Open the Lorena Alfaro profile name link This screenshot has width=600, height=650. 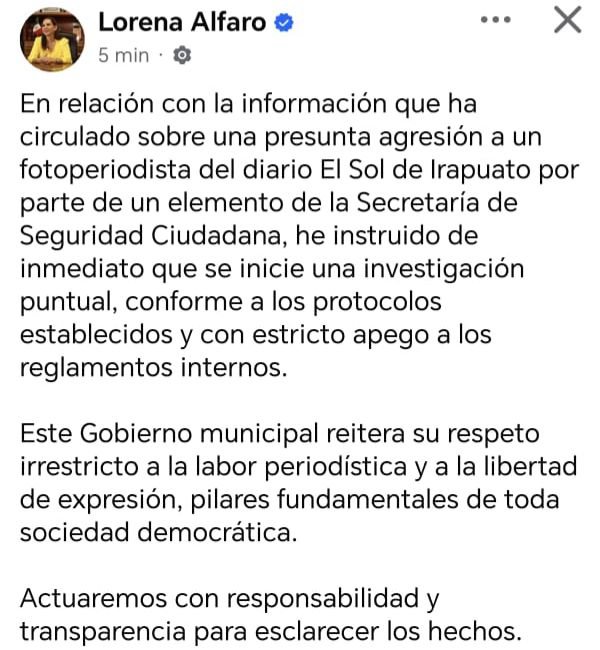point(183,22)
